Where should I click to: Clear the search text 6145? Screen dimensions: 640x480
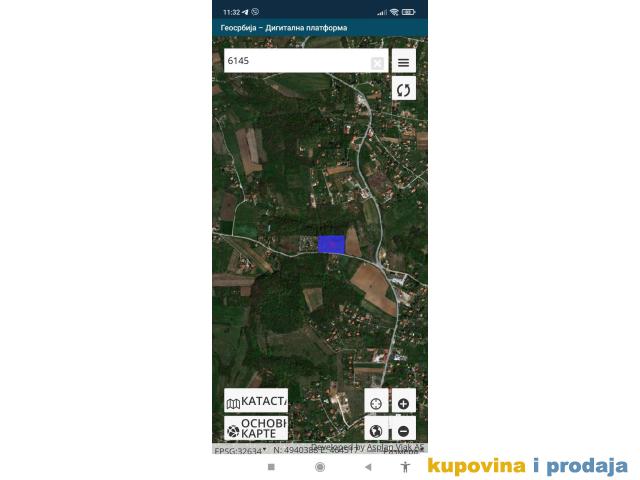[x=377, y=63]
